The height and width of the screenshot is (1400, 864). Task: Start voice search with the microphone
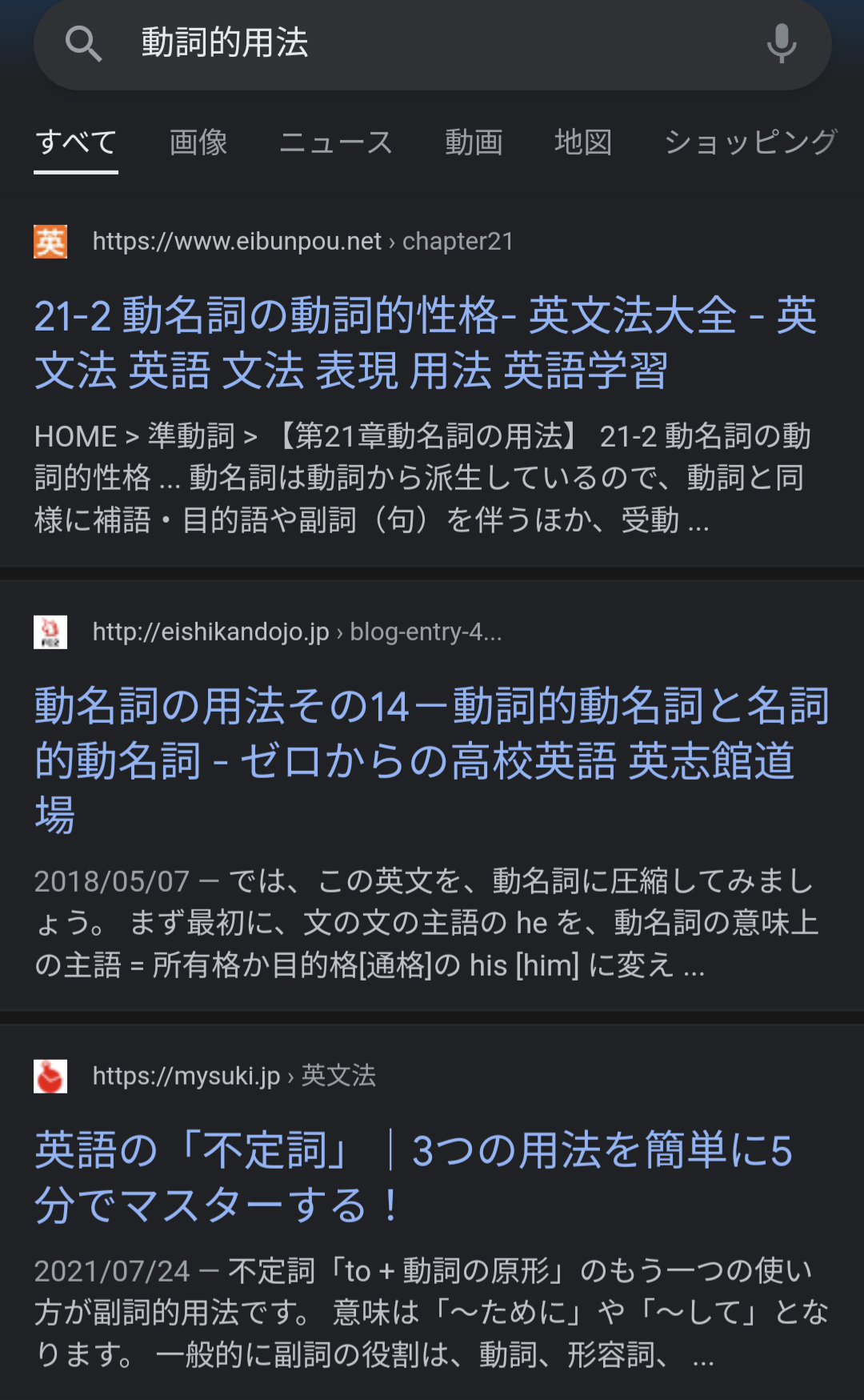click(x=781, y=43)
